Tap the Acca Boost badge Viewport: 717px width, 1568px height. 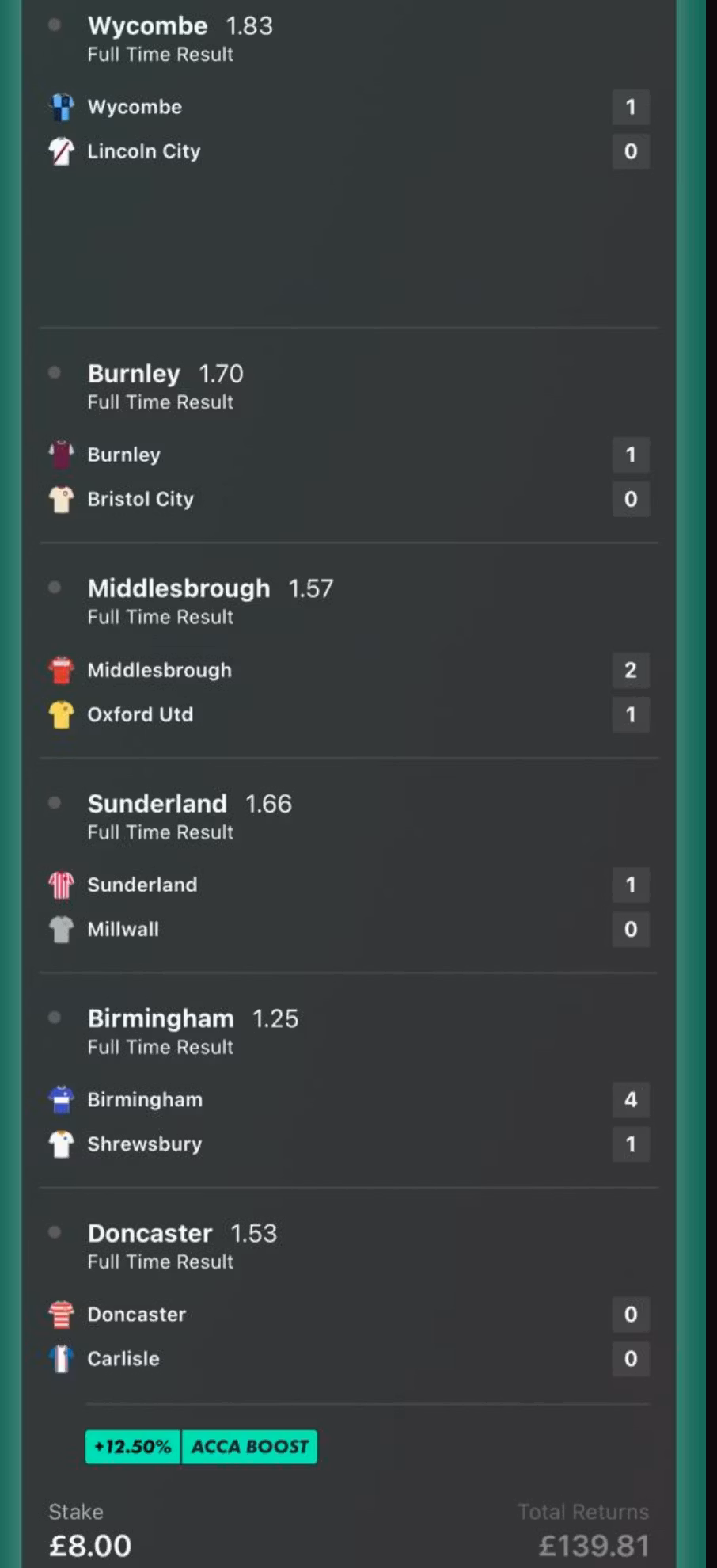pos(201,1446)
